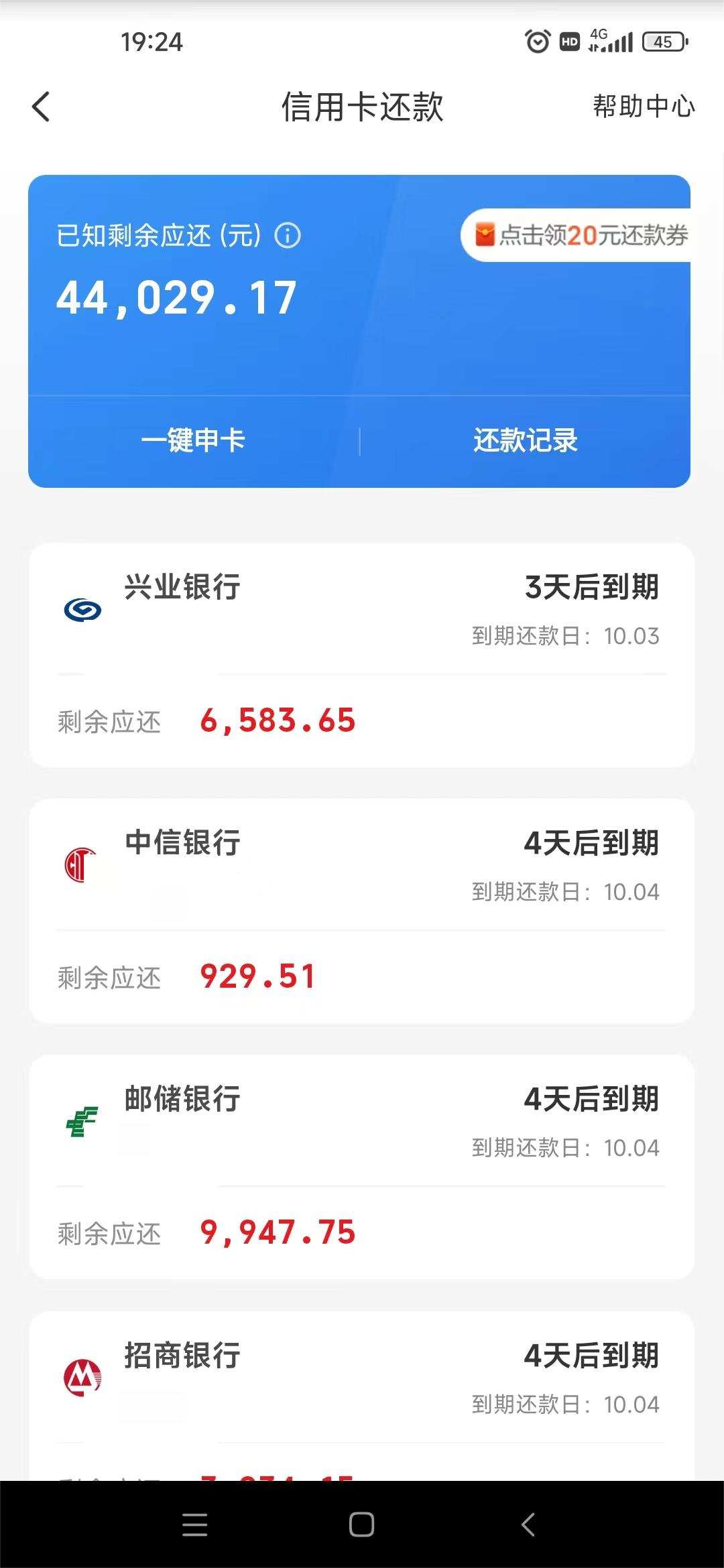Open 帮助中心 help center
Image resolution: width=724 pixels, height=1568 pixels.
coord(644,107)
